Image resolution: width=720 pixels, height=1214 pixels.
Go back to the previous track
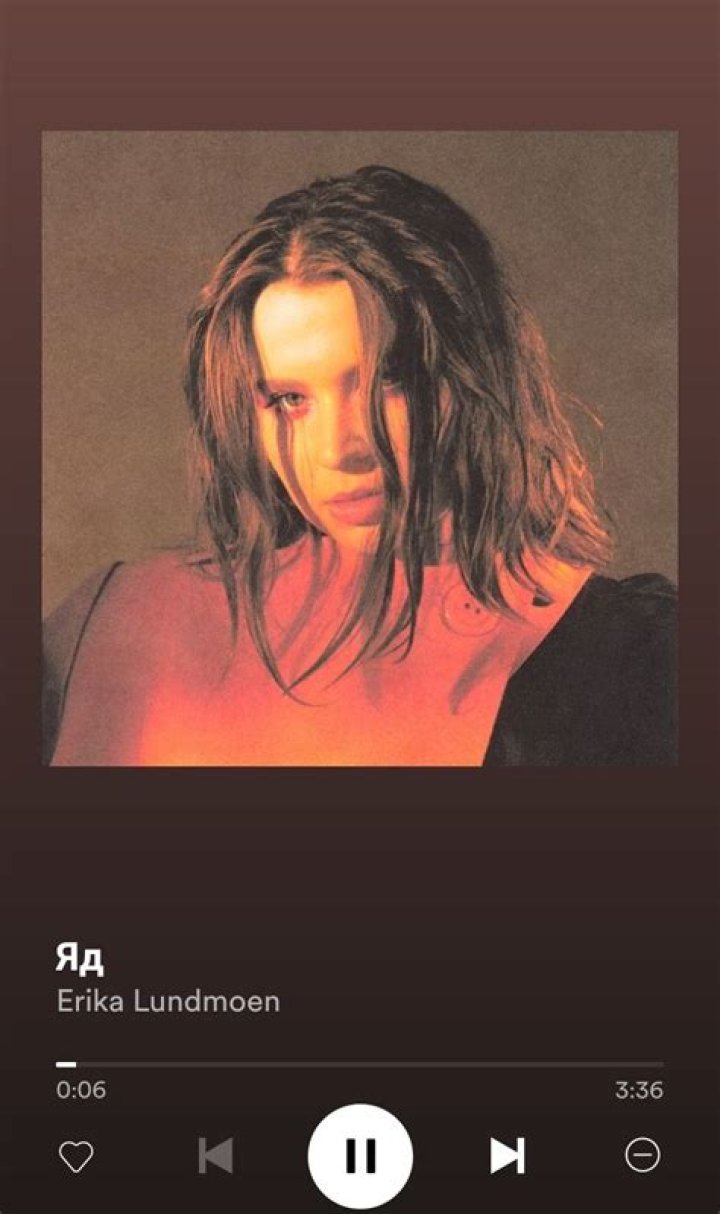click(x=216, y=1156)
